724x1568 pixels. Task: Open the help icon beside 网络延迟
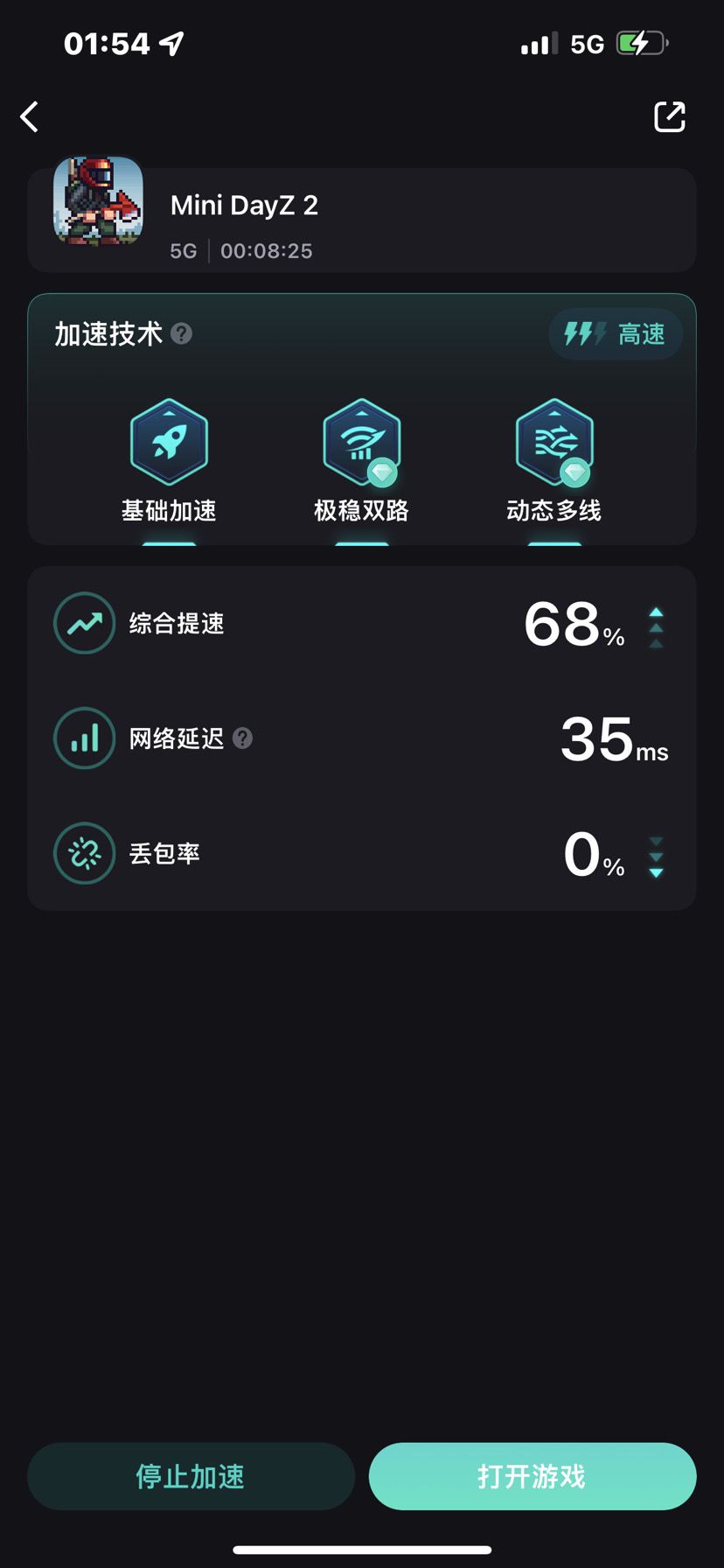coord(243,738)
